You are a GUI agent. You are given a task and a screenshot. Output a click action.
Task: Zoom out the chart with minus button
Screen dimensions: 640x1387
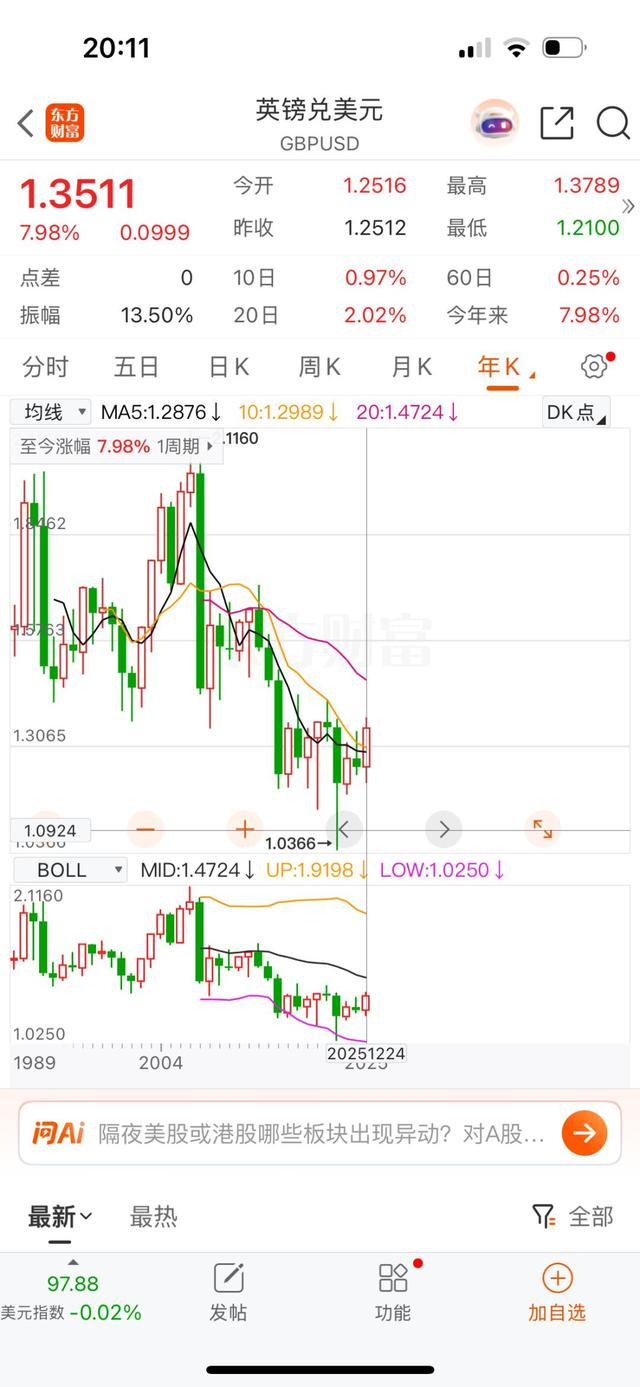click(146, 829)
